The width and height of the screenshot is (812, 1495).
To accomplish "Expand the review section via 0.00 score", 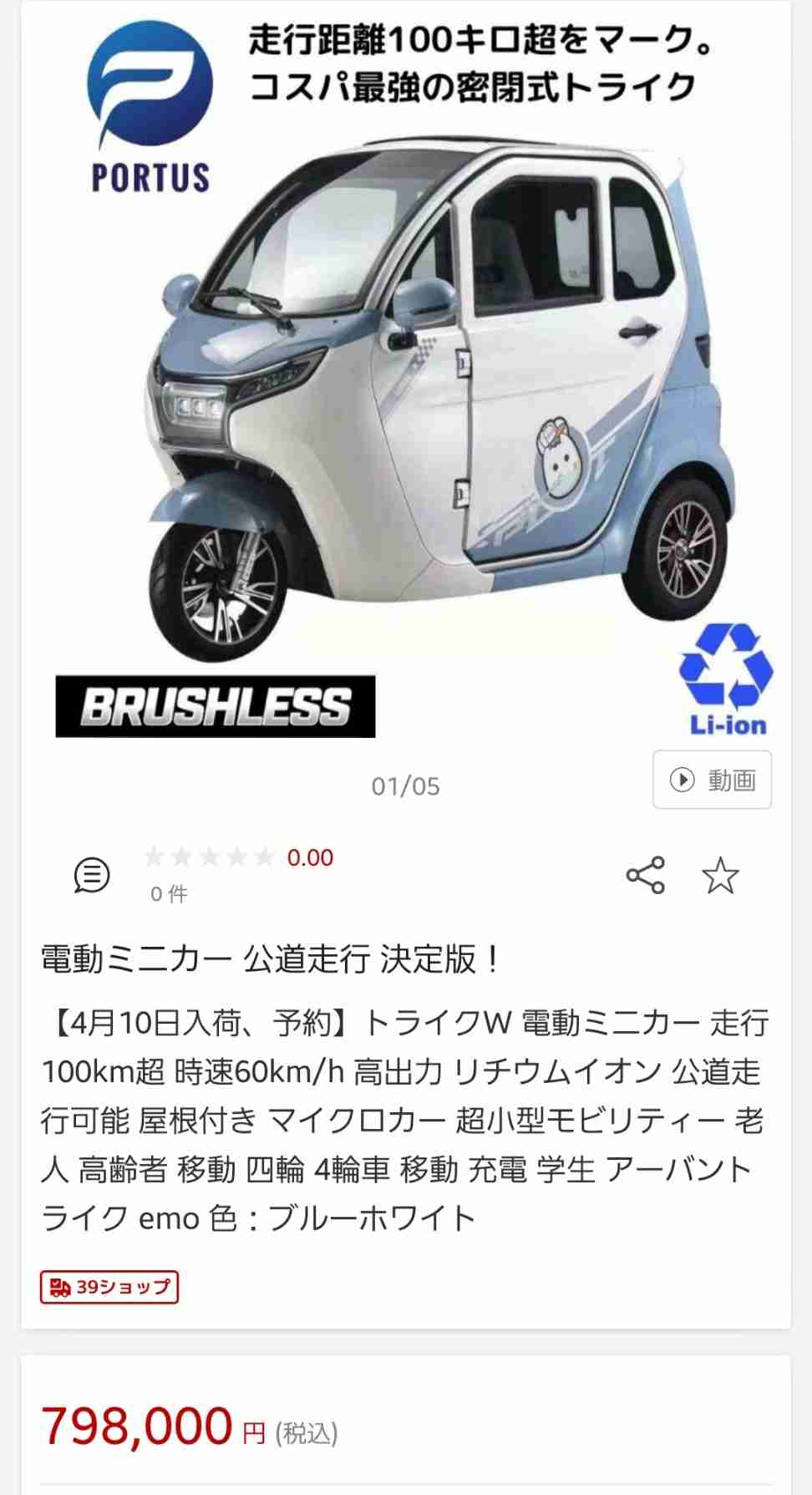I will coord(309,857).
